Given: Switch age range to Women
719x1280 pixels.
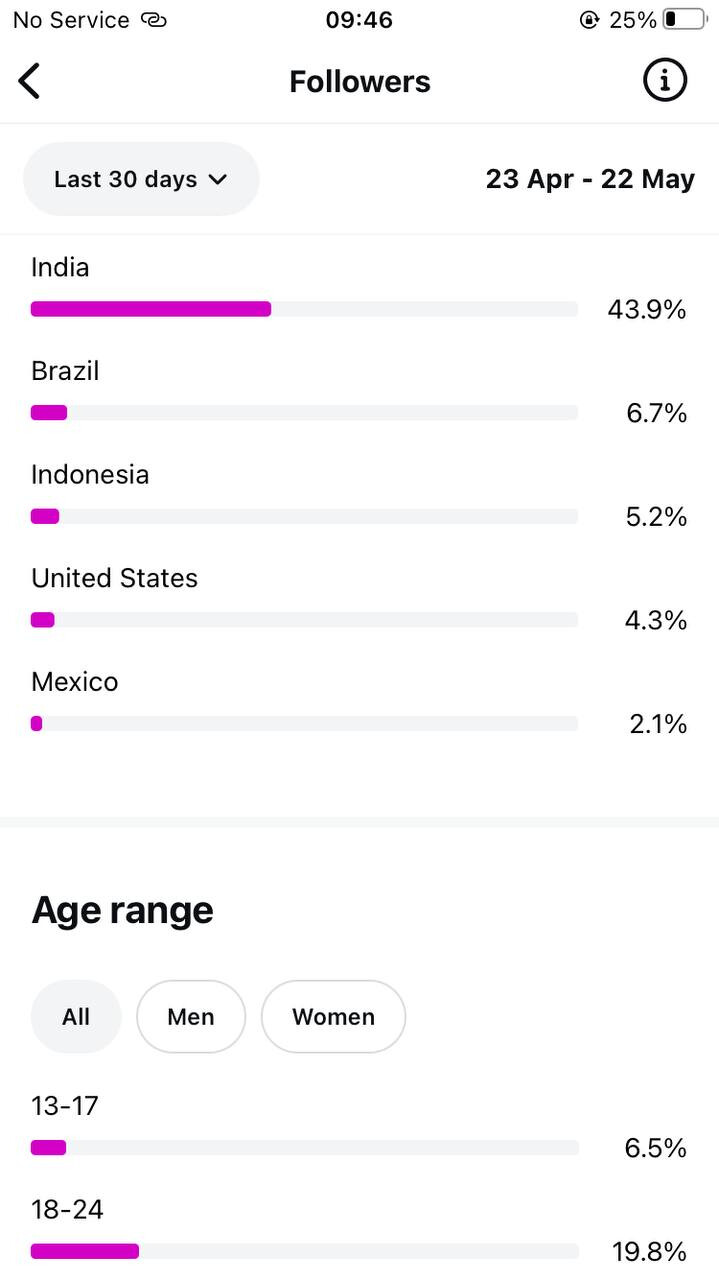Looking at the screenshot, I should (333, 1017).
